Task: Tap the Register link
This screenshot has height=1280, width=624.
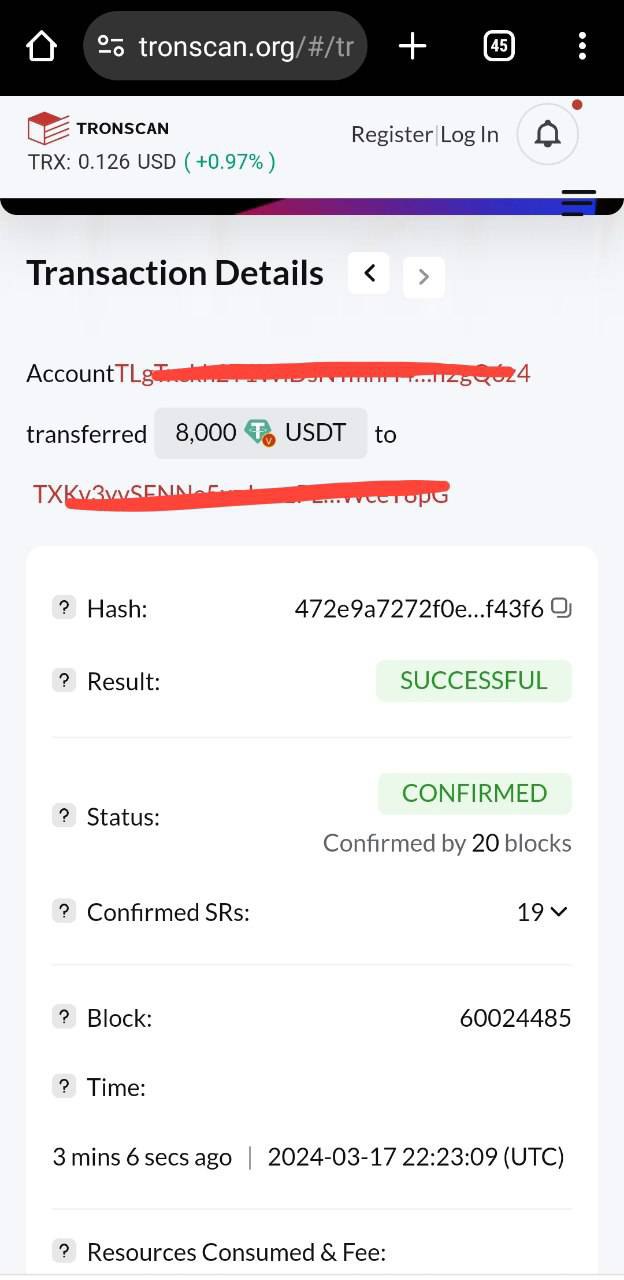Action: click(391, 134)
